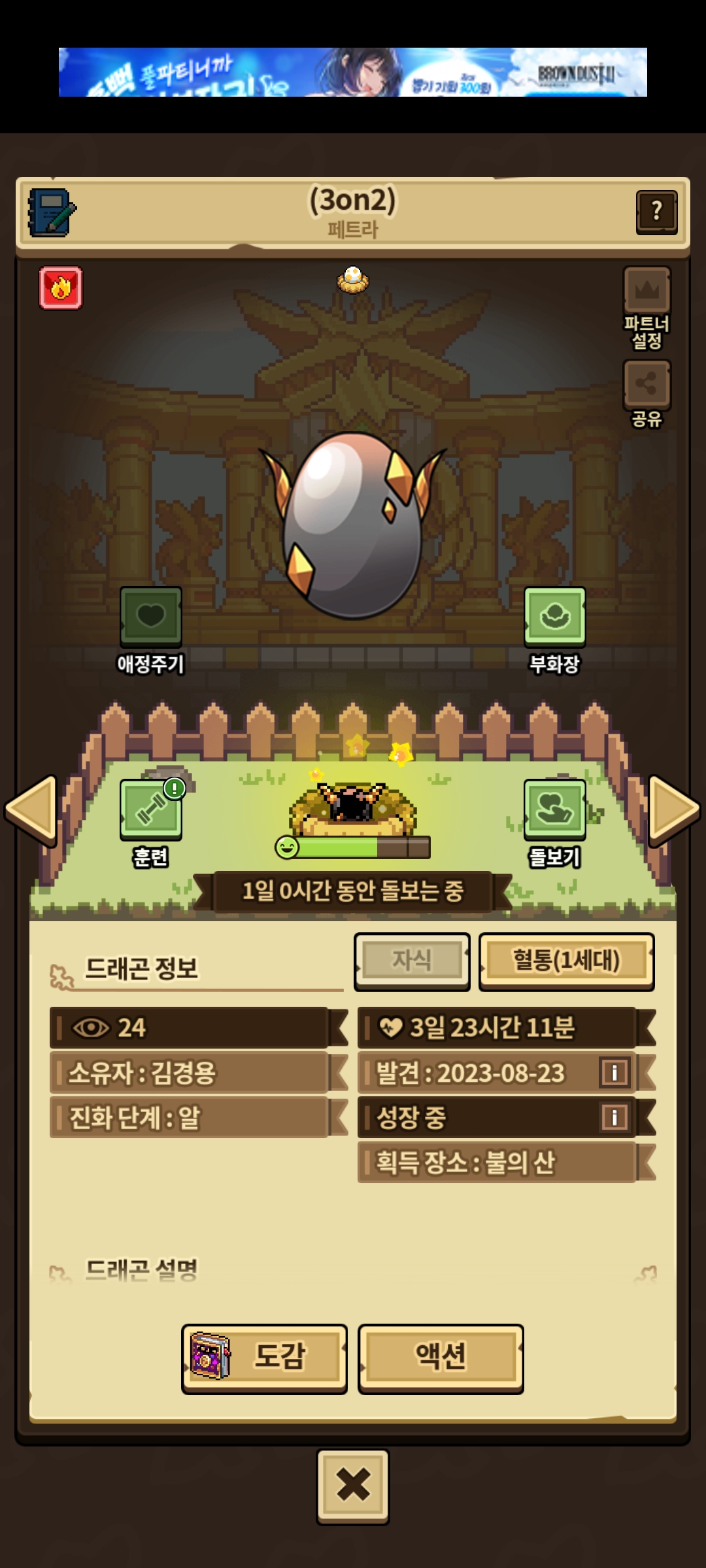Image resolution: width=706 pixels, height=1568 pixels.
Task: Switch to the 자식 tab
Action: point(412,961)
